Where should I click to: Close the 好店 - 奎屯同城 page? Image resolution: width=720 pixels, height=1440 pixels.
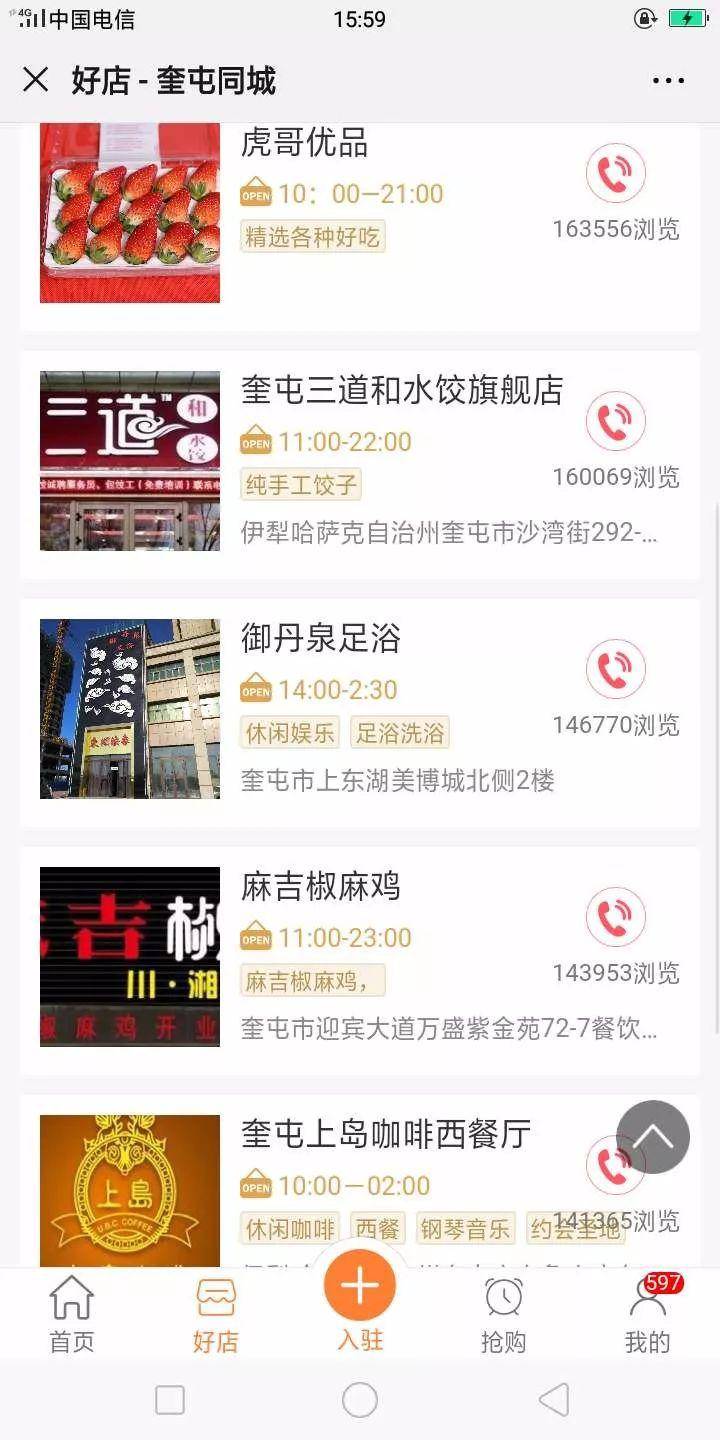point(36,80)
